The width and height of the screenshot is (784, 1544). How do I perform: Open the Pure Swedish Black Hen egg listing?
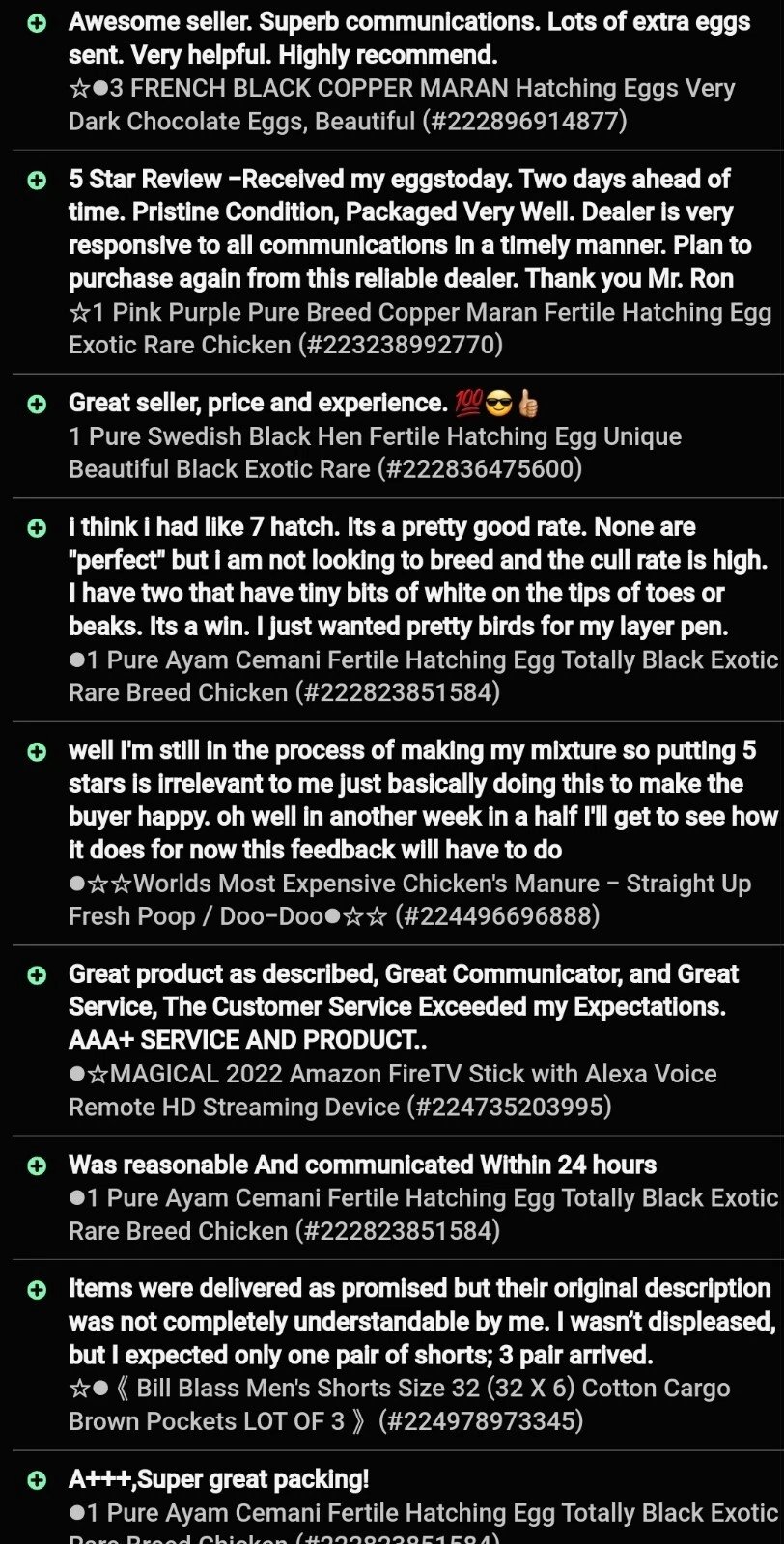tap(375, 453)
